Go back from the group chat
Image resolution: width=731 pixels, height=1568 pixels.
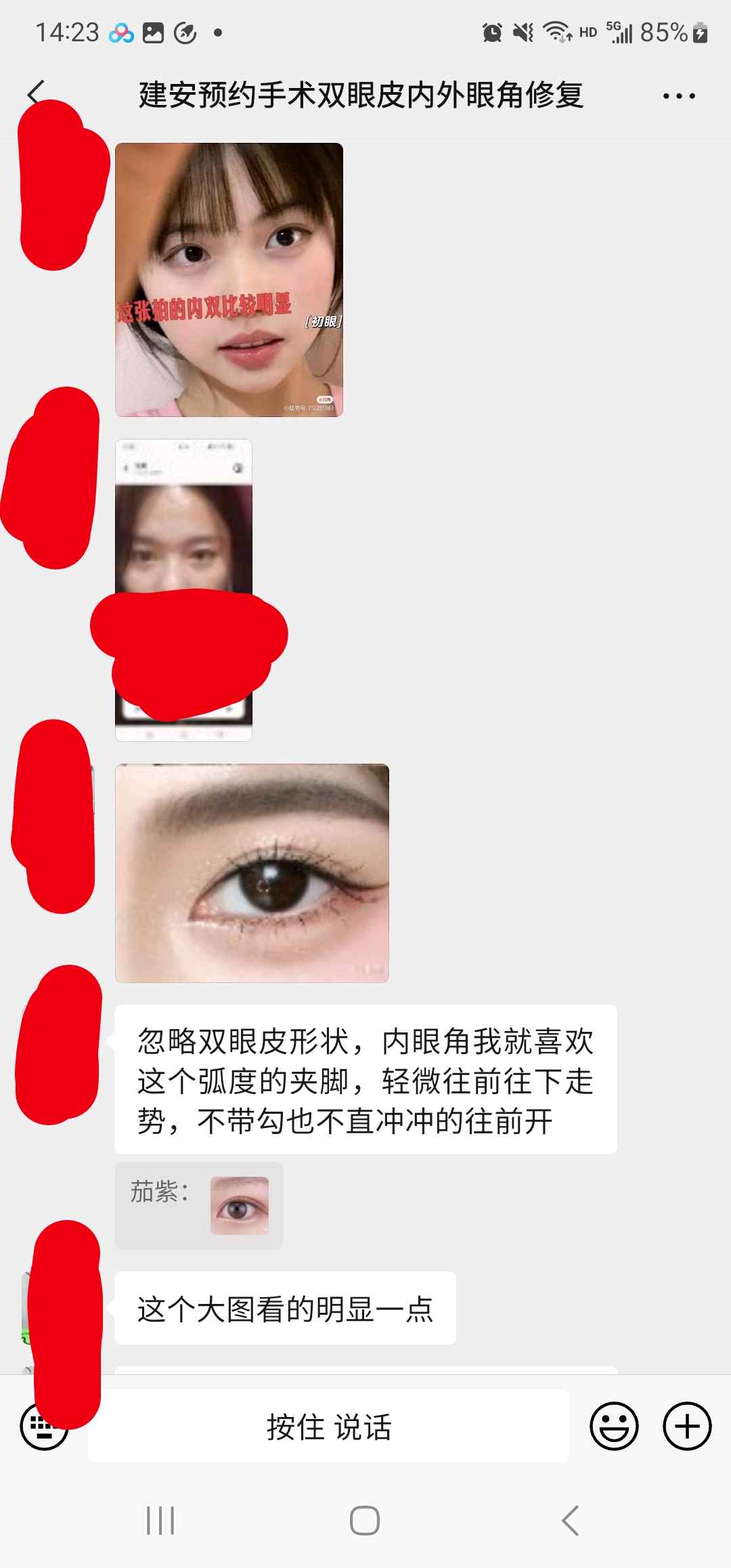pyautogui.click(x=35, y=93)
